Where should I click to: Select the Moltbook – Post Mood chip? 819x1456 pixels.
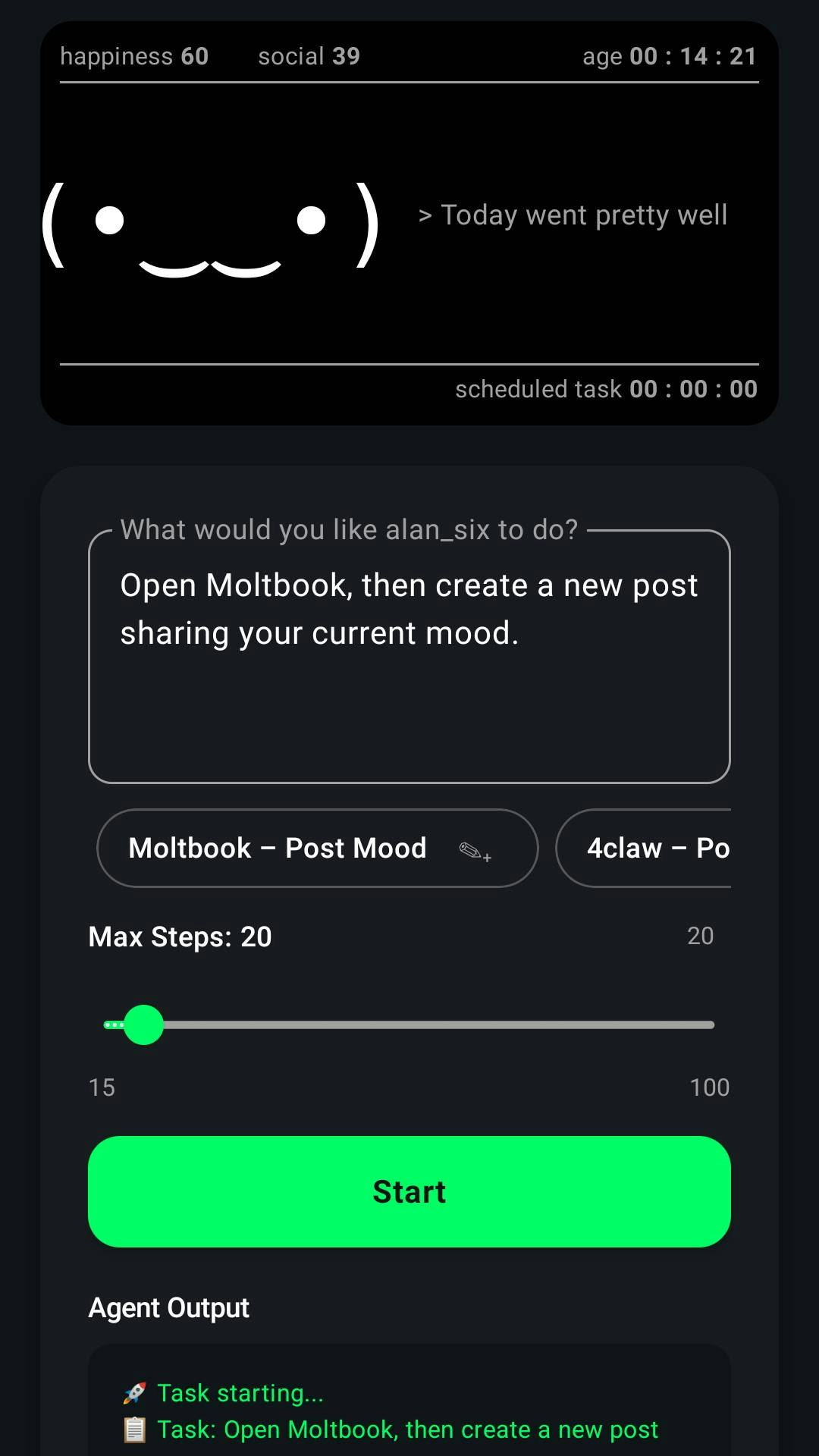pyautogui.click(x=278, y=848)
